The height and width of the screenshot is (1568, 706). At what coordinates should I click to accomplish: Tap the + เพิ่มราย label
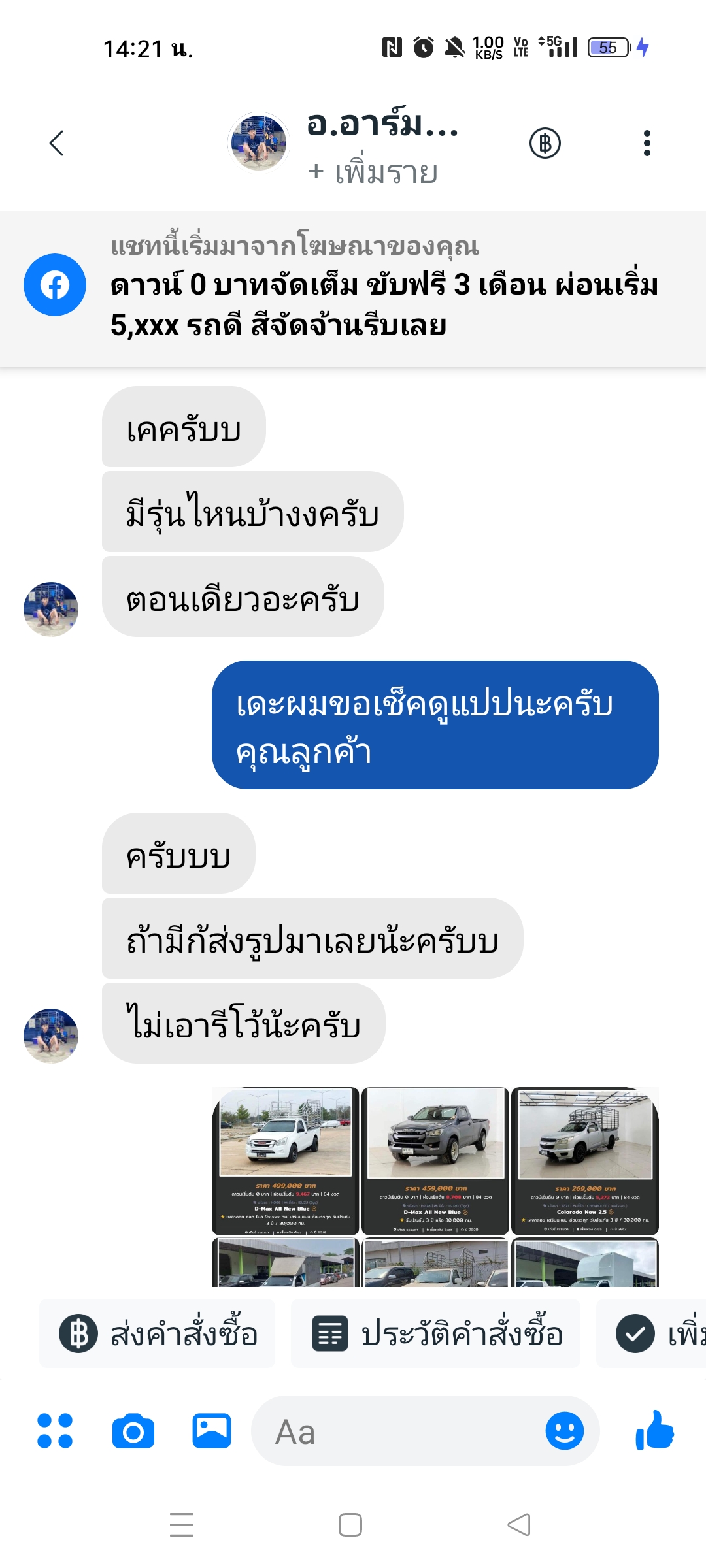[x=373, y=172]
